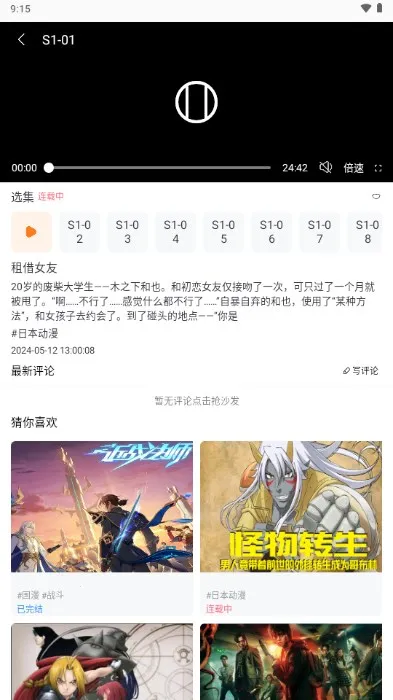The width and height of the screenshot is (393, 700).
Task: Mute the video sound
Action: [x=326, y=167]
